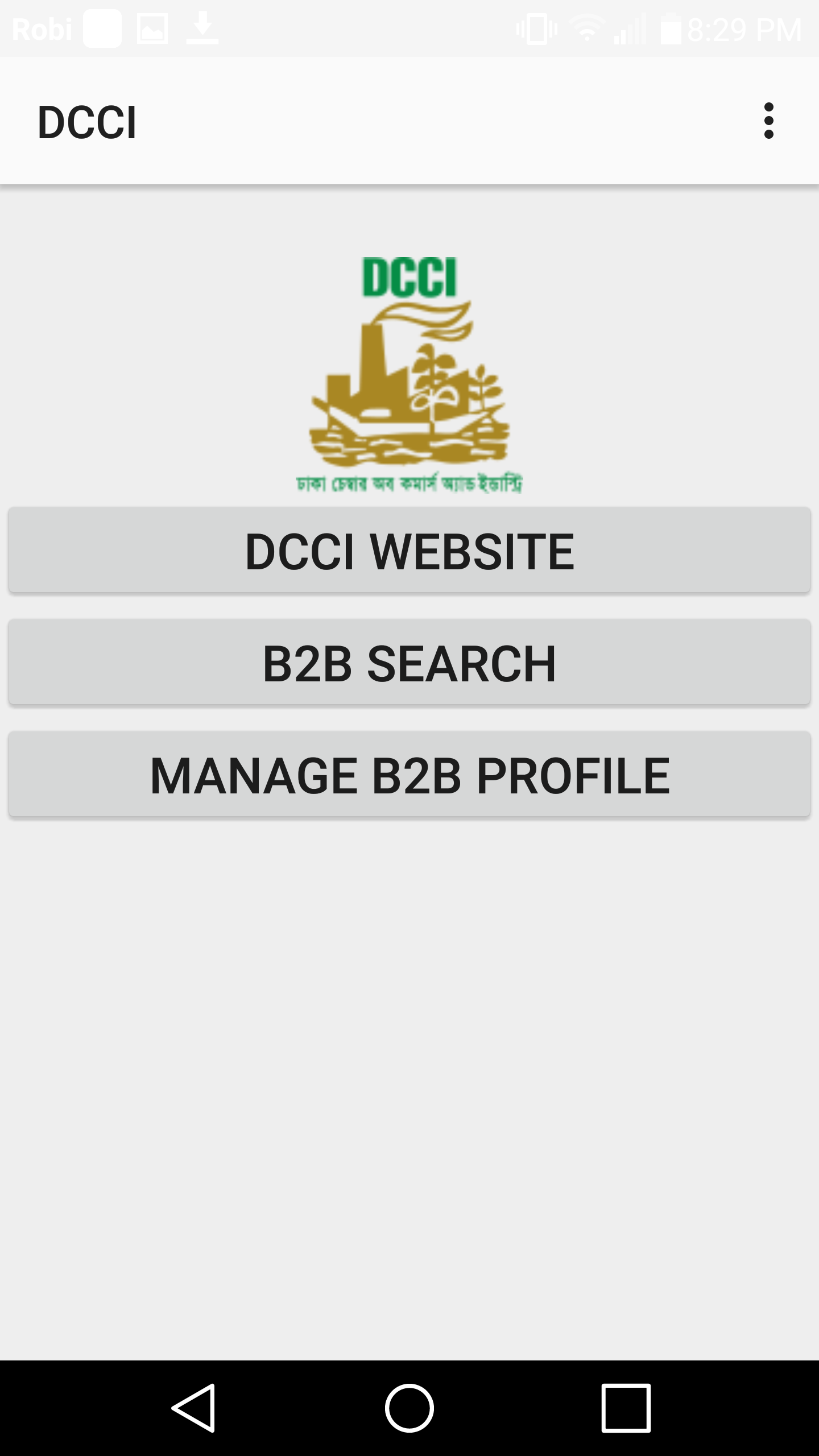This screenshot has height=1456, width=819.
Task: Select Manage B2B Profile
Action: pyautogui.click(x=409, y=775)
